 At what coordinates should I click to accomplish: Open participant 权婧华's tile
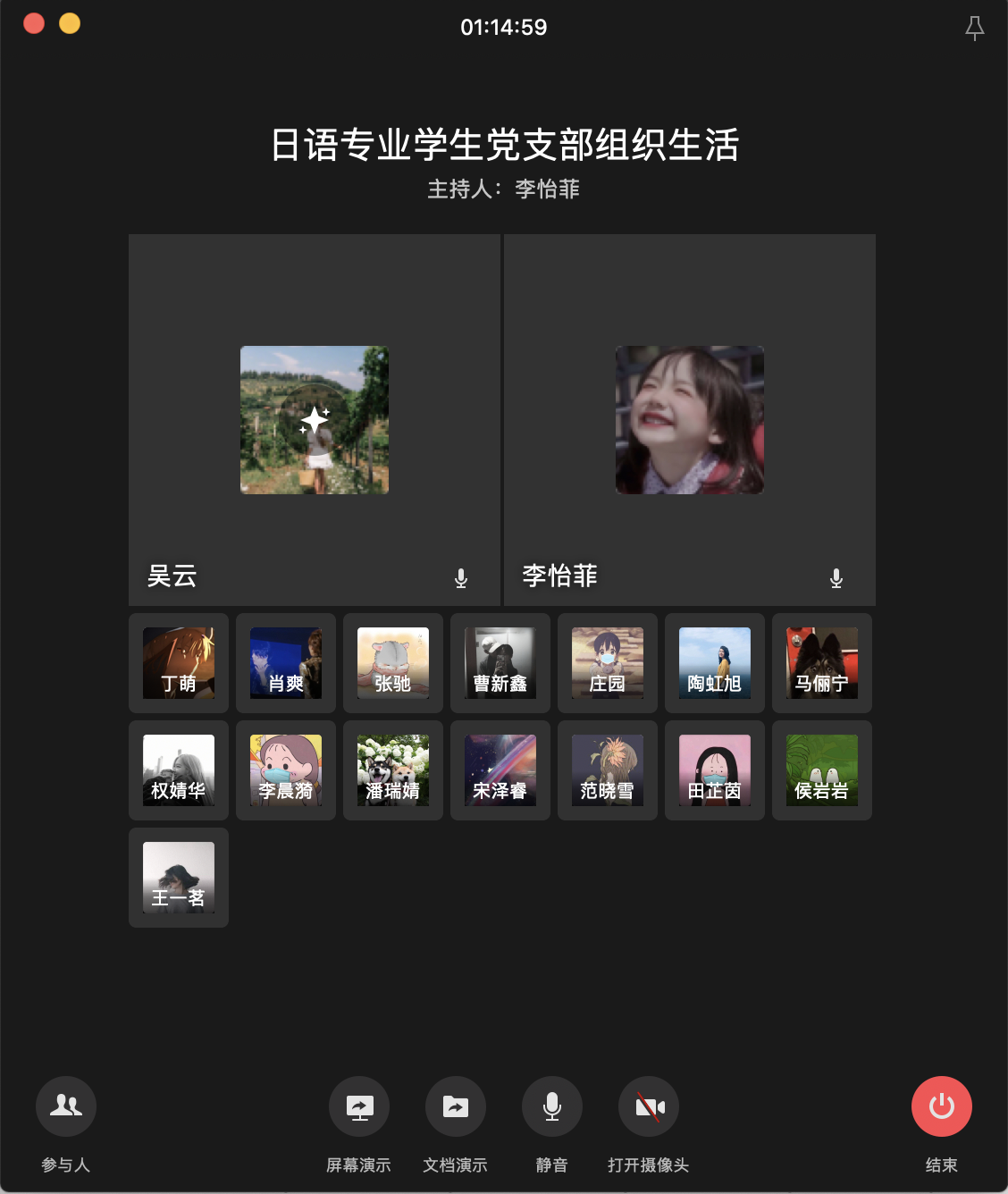pyautogui.click(x=179, y=770)
